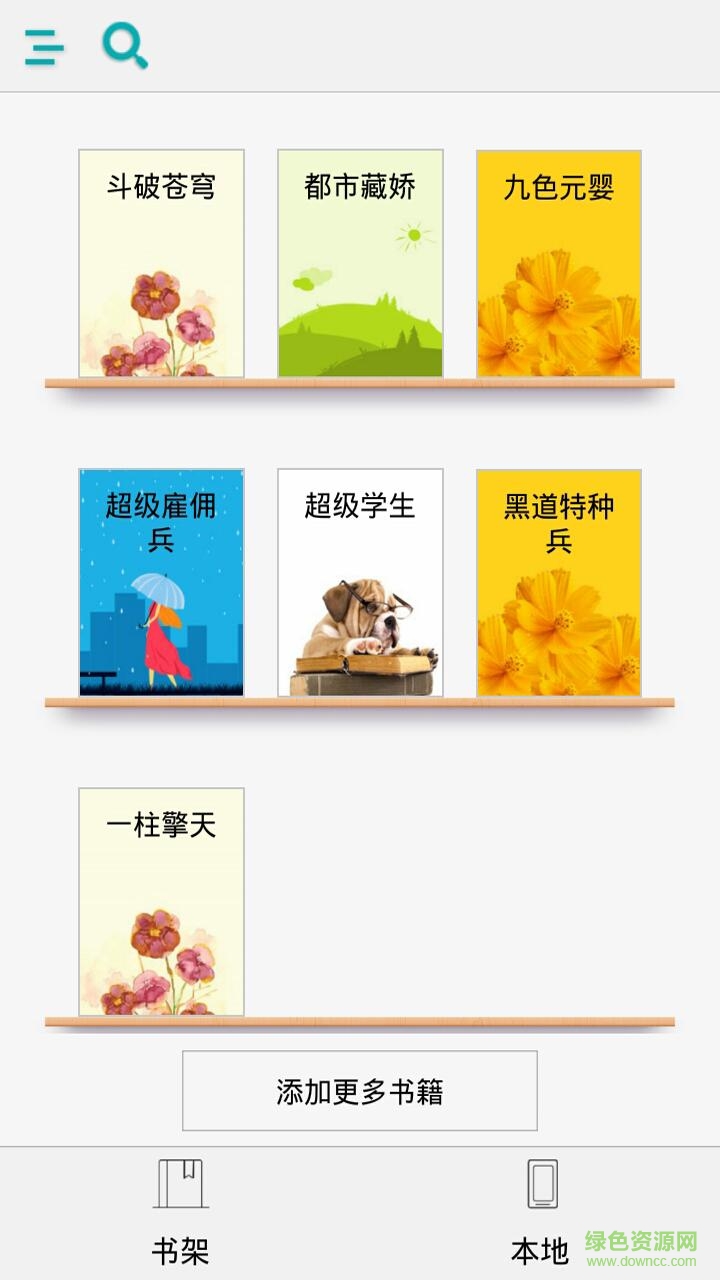This screenshot has height=1280, width=720.
Task: Open the book 黑道特种兵
Action: 558,580
